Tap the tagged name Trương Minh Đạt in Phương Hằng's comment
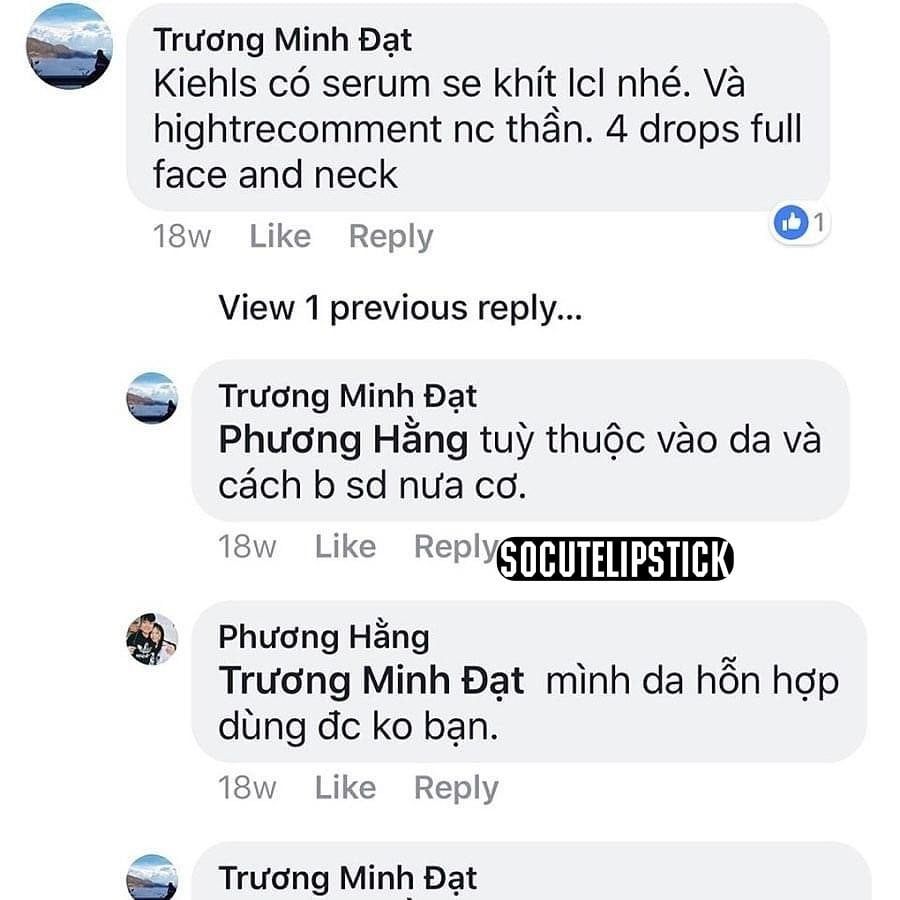The width and height of the screenshot is (900, 900). pos(370,681)
